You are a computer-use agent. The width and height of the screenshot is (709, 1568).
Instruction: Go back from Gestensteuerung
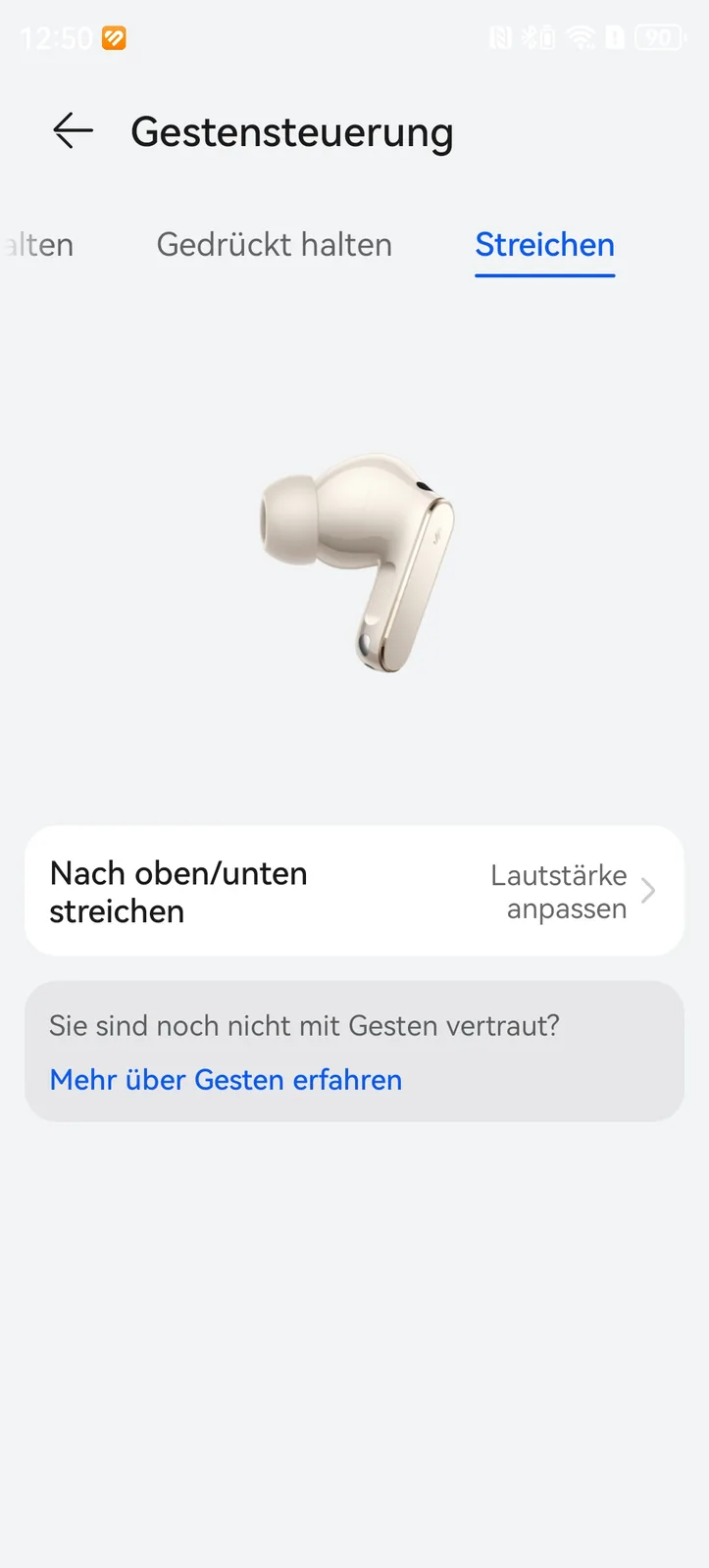[73, 130]
